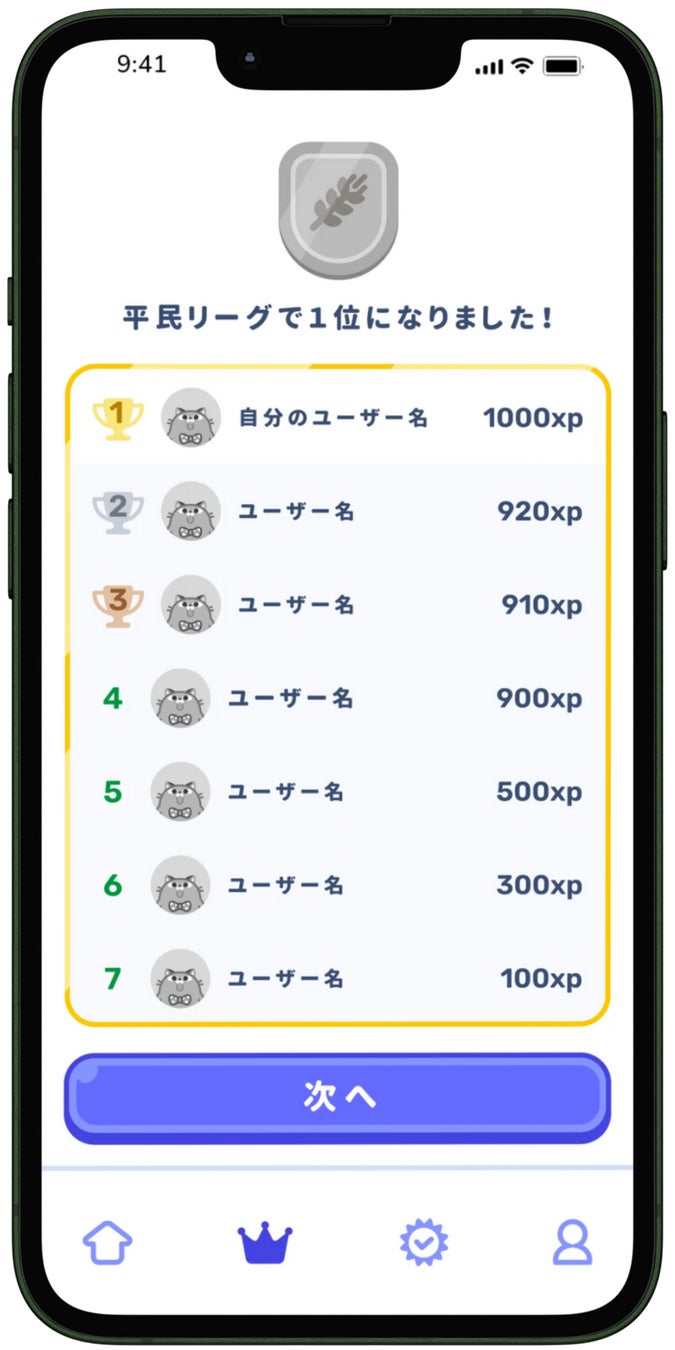Select the rank 4 user with 900xp
The image size is (675, 1350).
point(337,698)
